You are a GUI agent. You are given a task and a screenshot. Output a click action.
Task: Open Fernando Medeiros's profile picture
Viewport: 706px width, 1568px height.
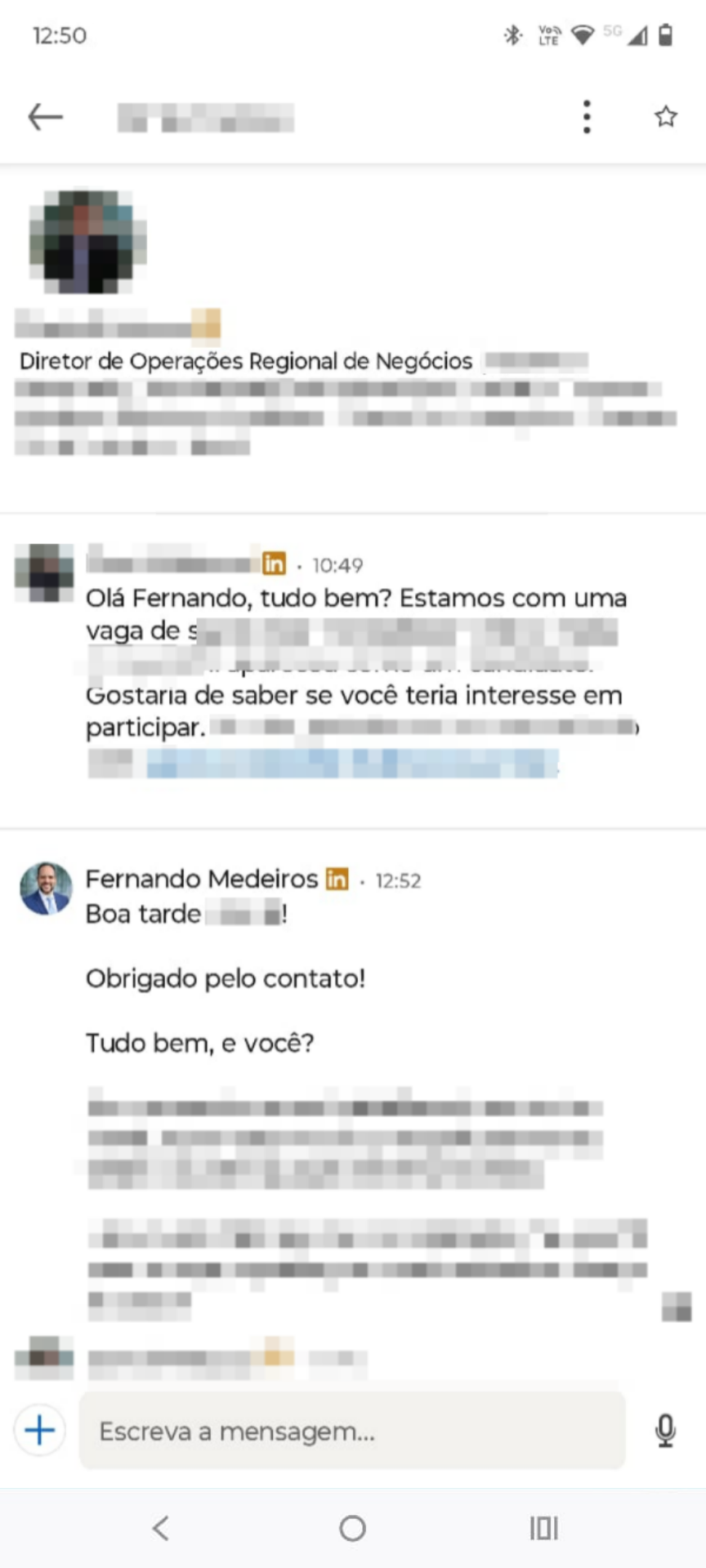(x=46, y=889)
